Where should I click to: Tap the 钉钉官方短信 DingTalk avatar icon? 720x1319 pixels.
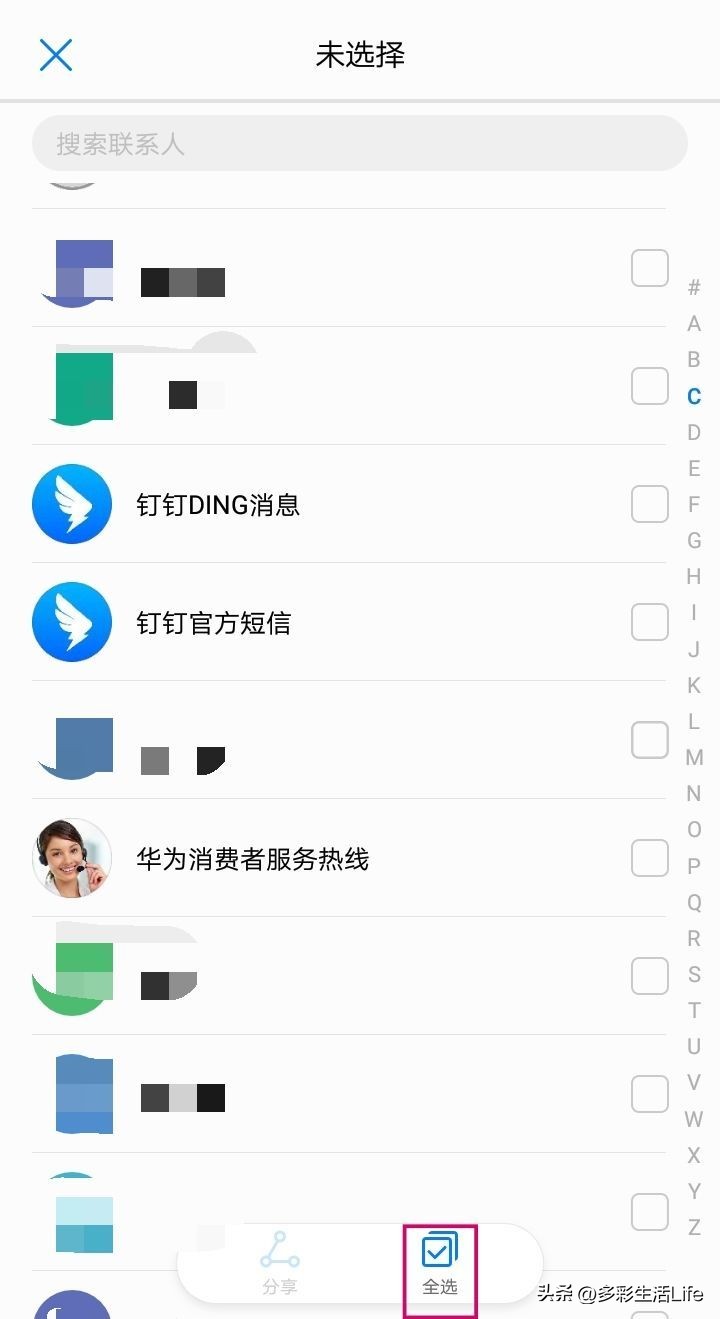71,622
